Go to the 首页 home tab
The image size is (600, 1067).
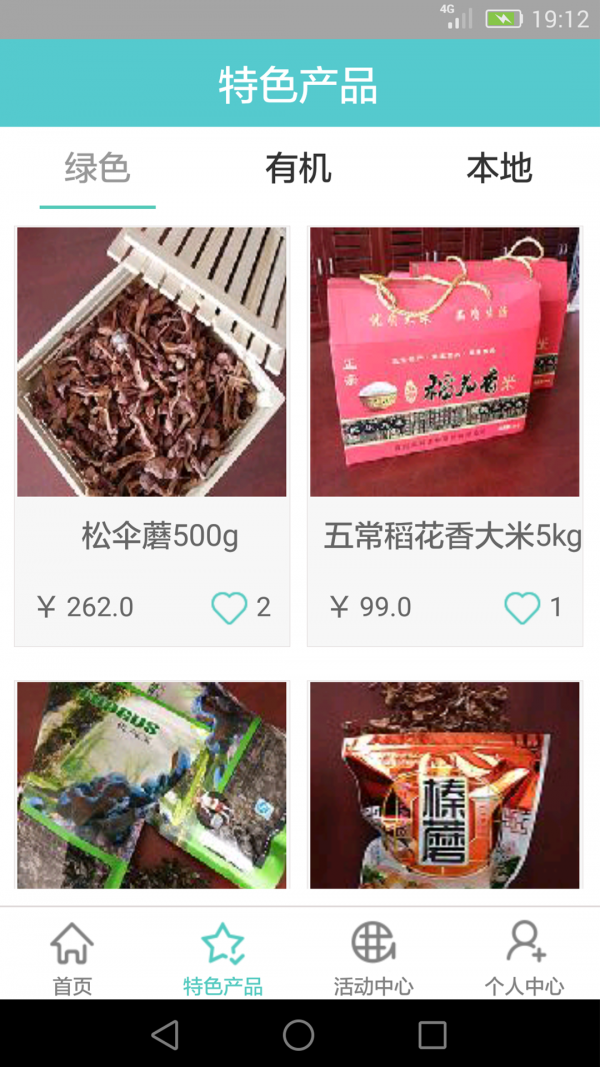[x=72, y=958]
